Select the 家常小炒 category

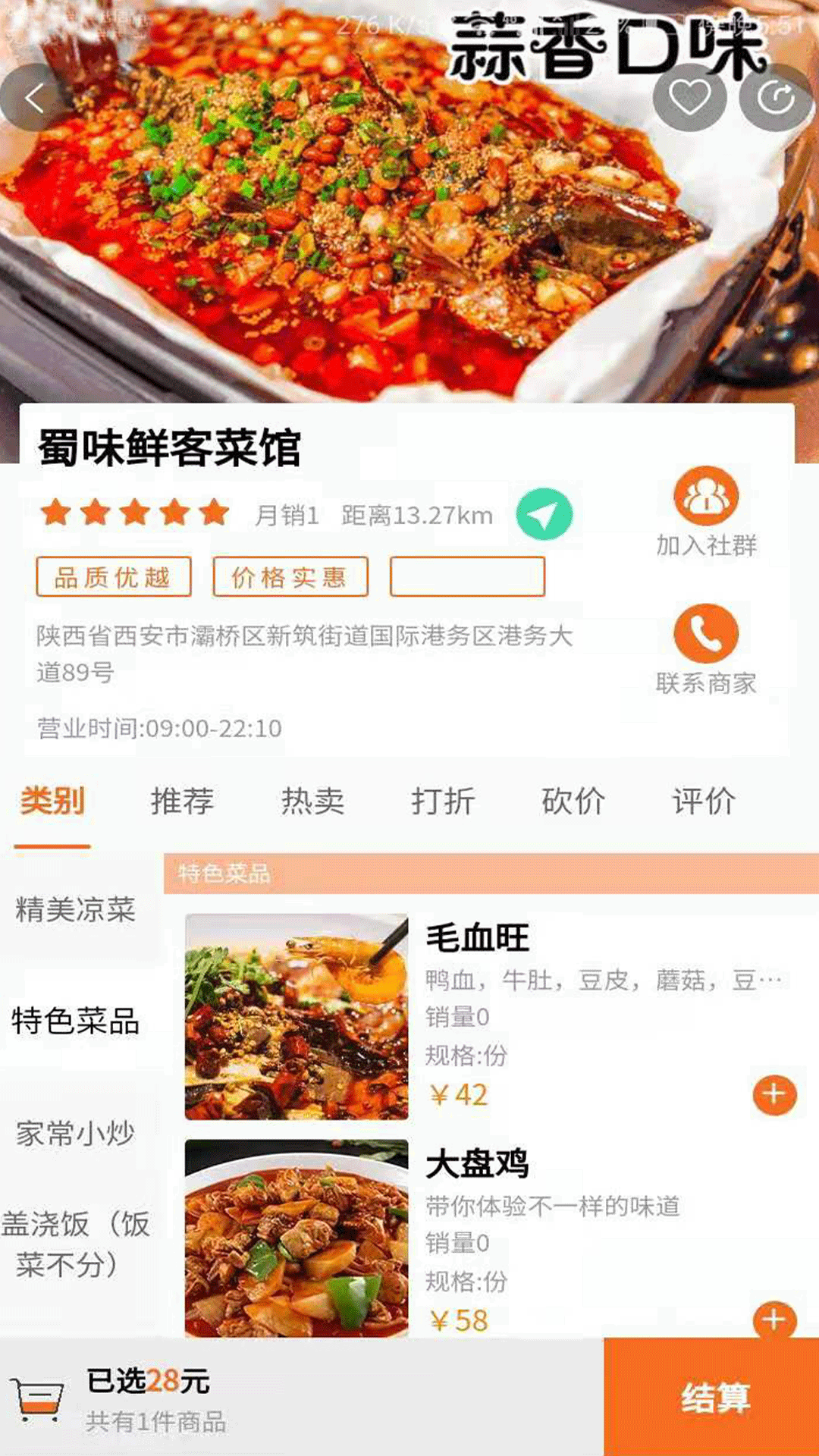(76, 1134)
